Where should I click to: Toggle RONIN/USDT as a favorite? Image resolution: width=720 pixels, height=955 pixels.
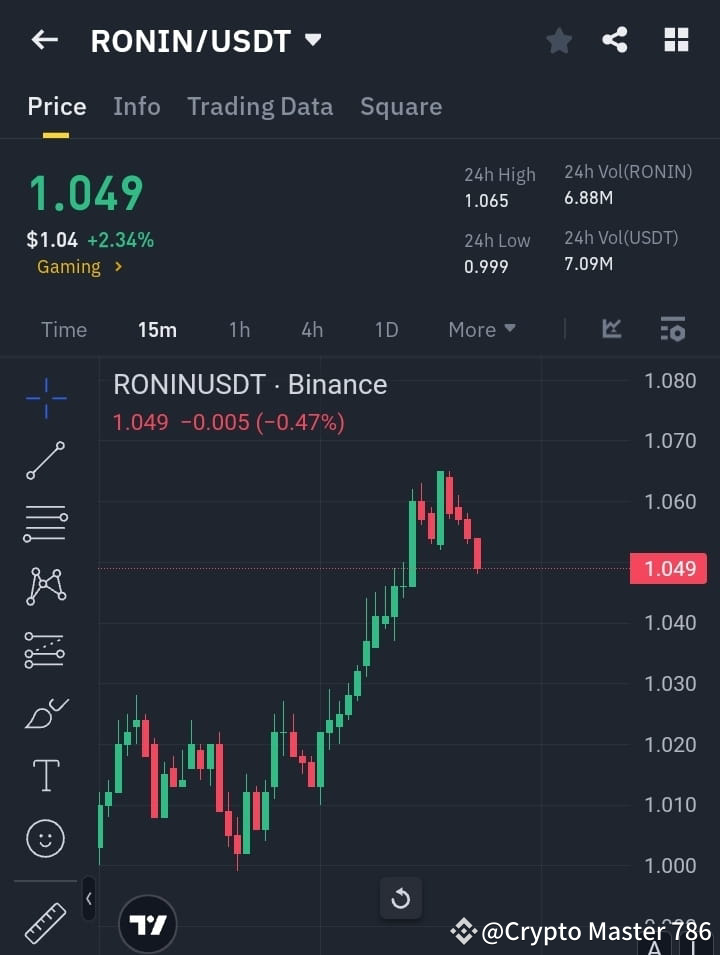click(559, 40)
